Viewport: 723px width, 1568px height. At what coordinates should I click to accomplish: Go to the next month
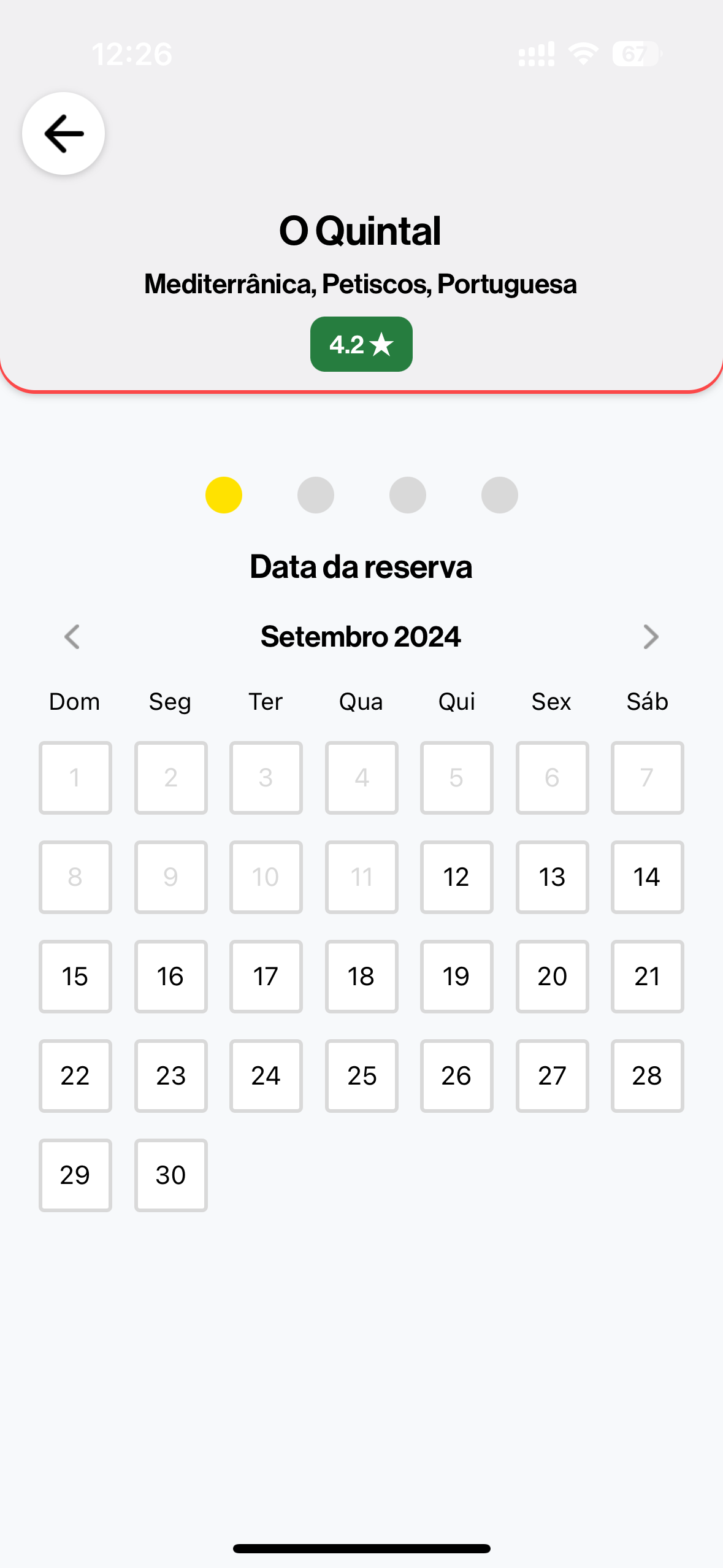tap(650, 637)
